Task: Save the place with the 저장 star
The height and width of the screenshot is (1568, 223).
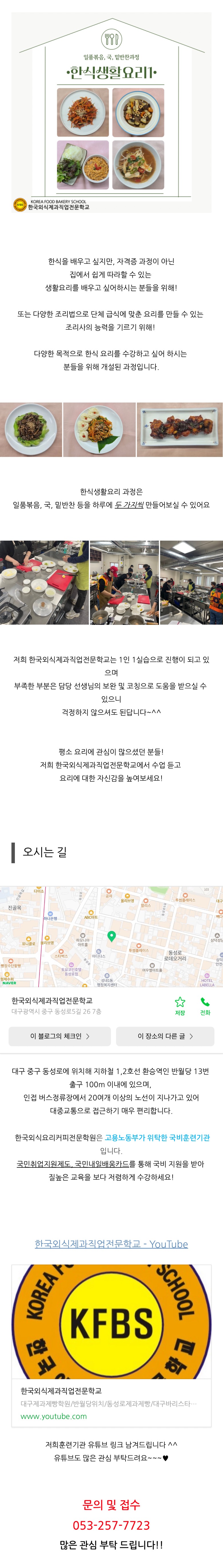Action: pyautogui.click(x=180, y=1006)
